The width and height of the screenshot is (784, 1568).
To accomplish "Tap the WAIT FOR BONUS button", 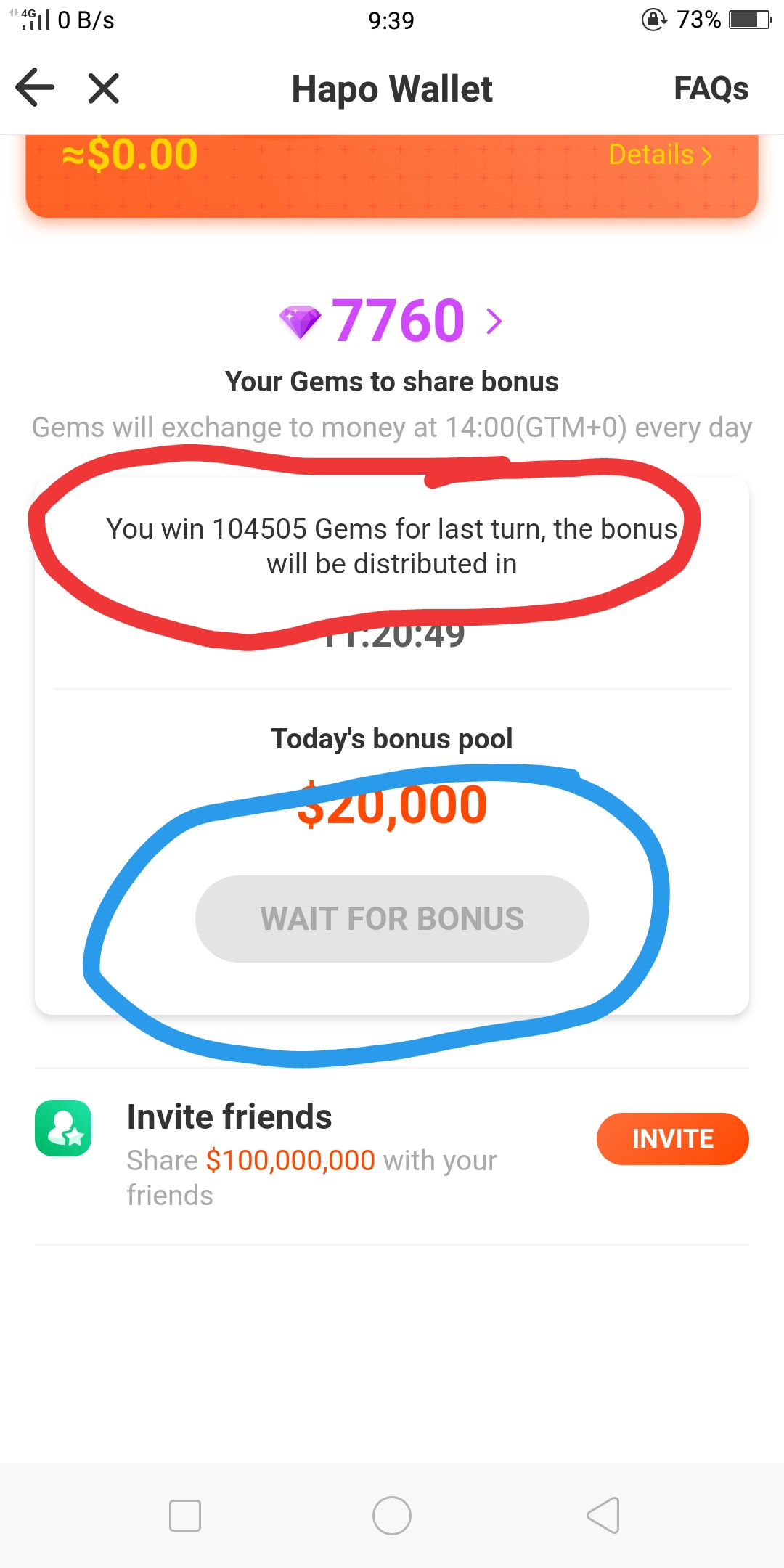I will 392,919.
